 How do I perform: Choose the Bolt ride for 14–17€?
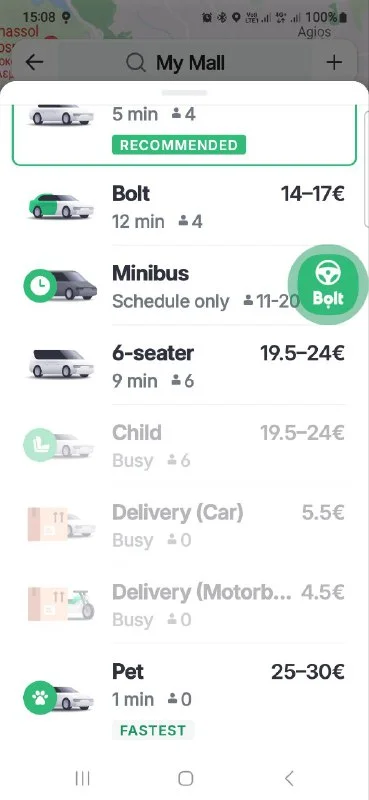[184, 207]
